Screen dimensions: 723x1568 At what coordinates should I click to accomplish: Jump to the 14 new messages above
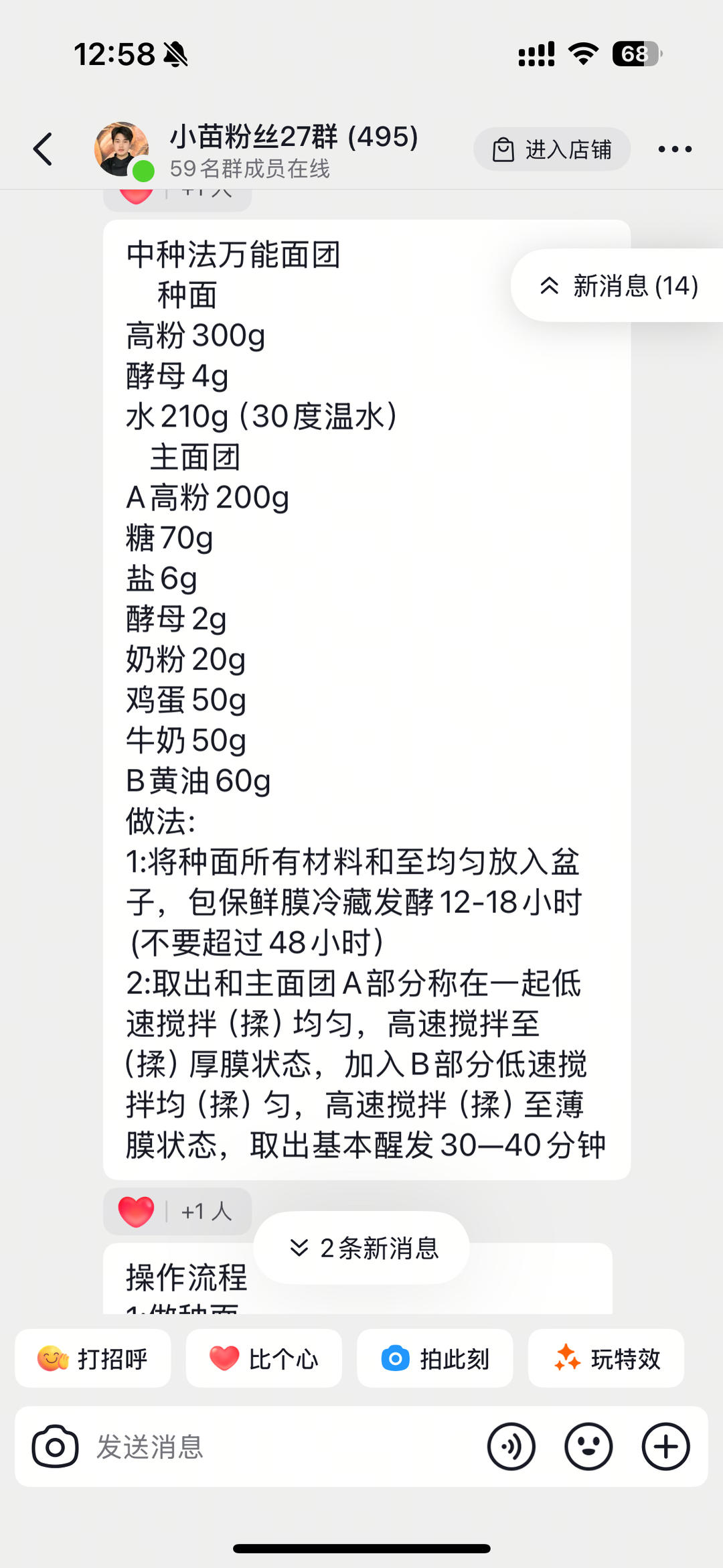pyautogui.click(x=619, y=286)
